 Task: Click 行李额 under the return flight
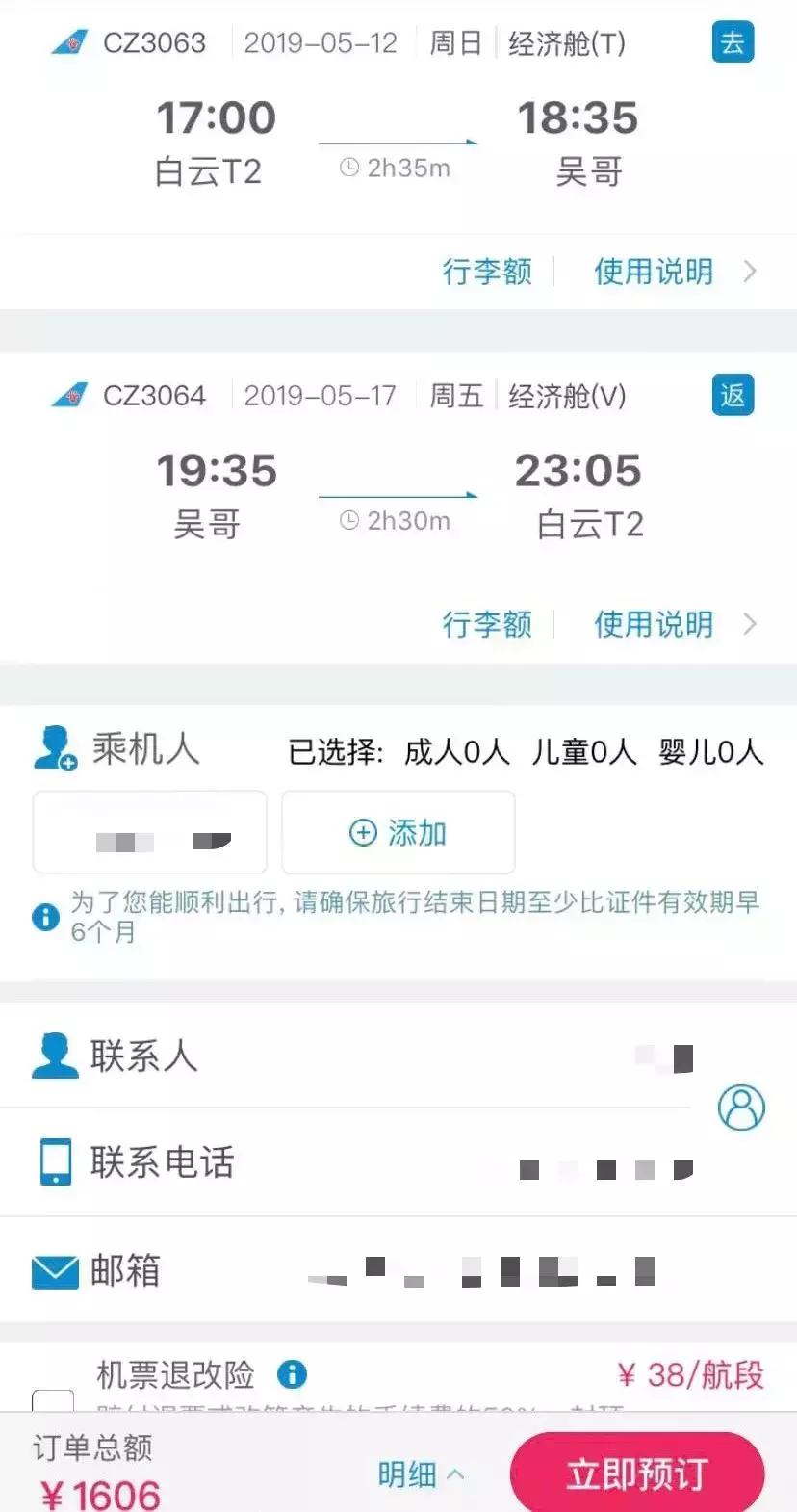click(x=487, y=624)
